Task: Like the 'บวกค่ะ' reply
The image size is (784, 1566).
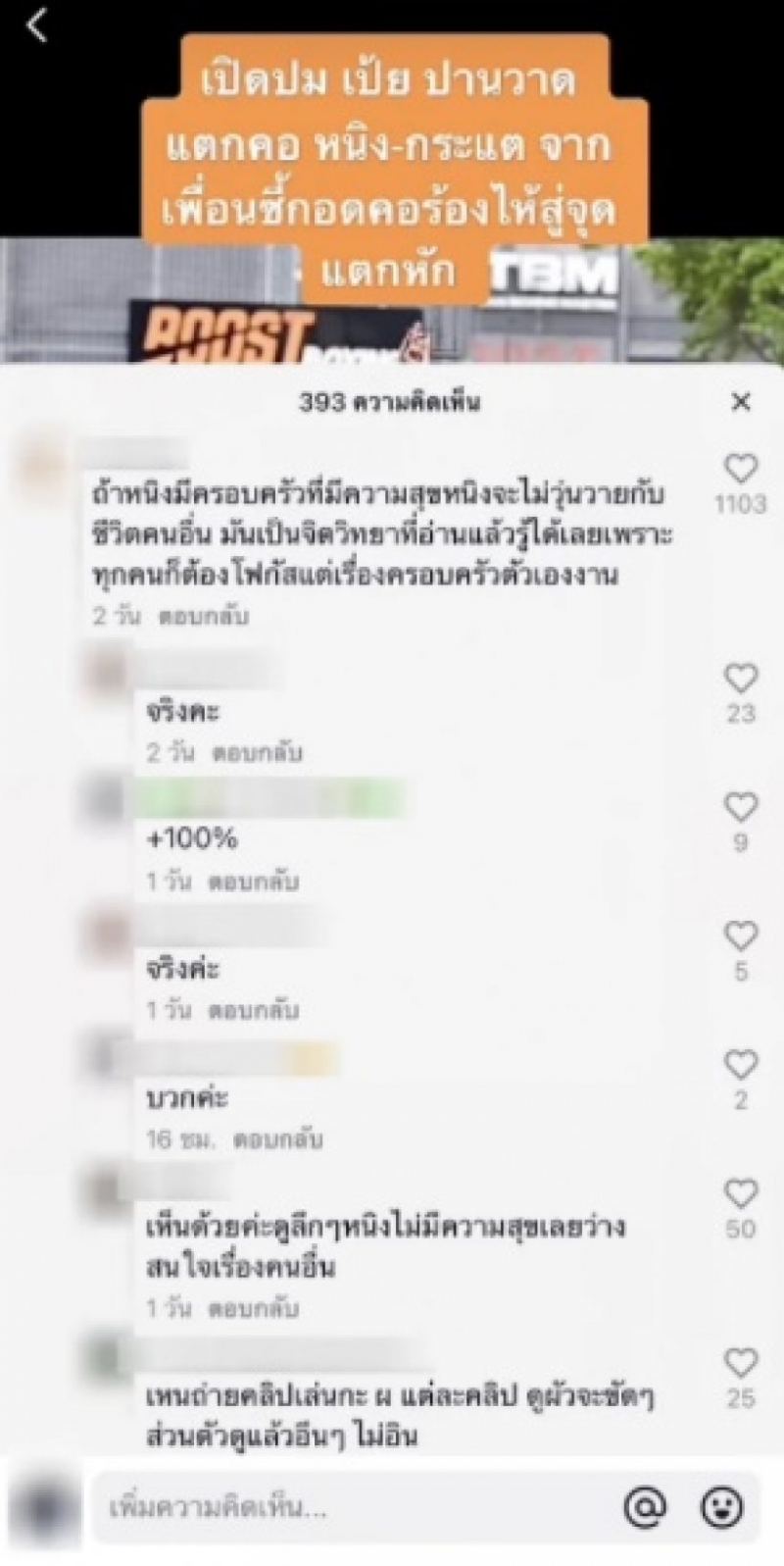Action: tap(741, 1065)
